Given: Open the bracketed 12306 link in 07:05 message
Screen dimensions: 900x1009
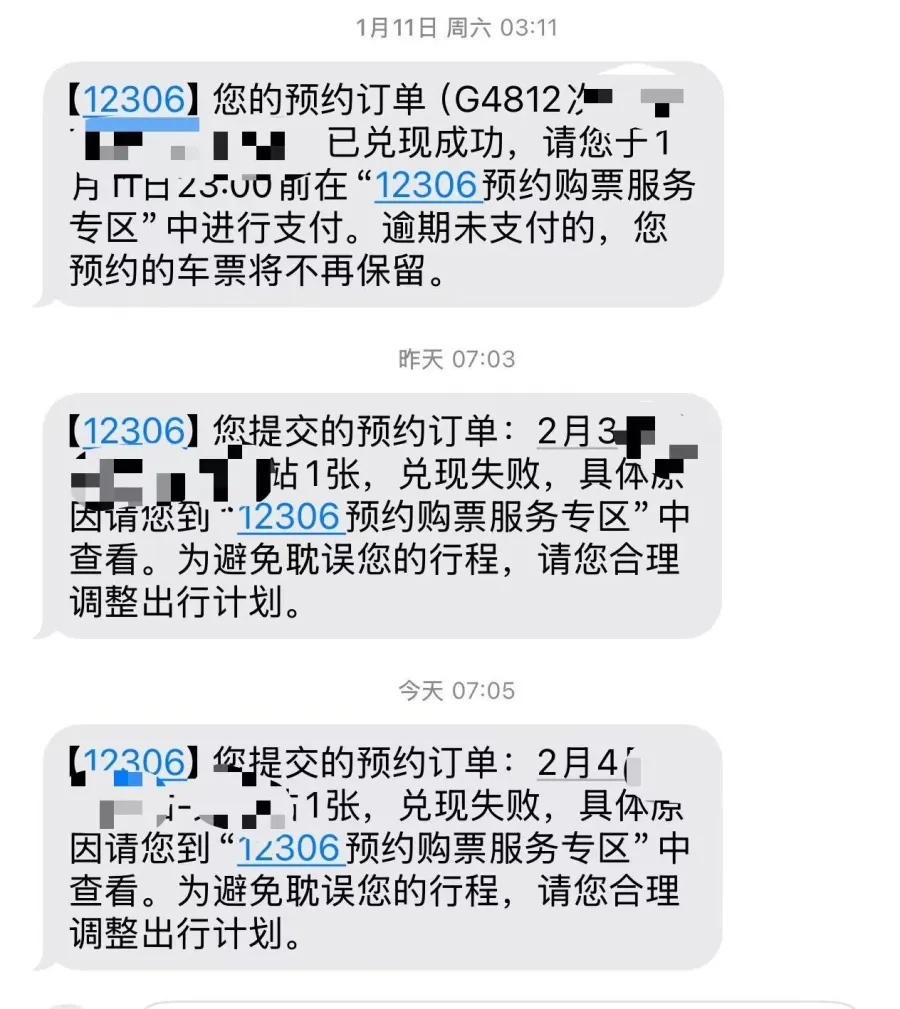Looking at the screenshot, I should (134, 762).
